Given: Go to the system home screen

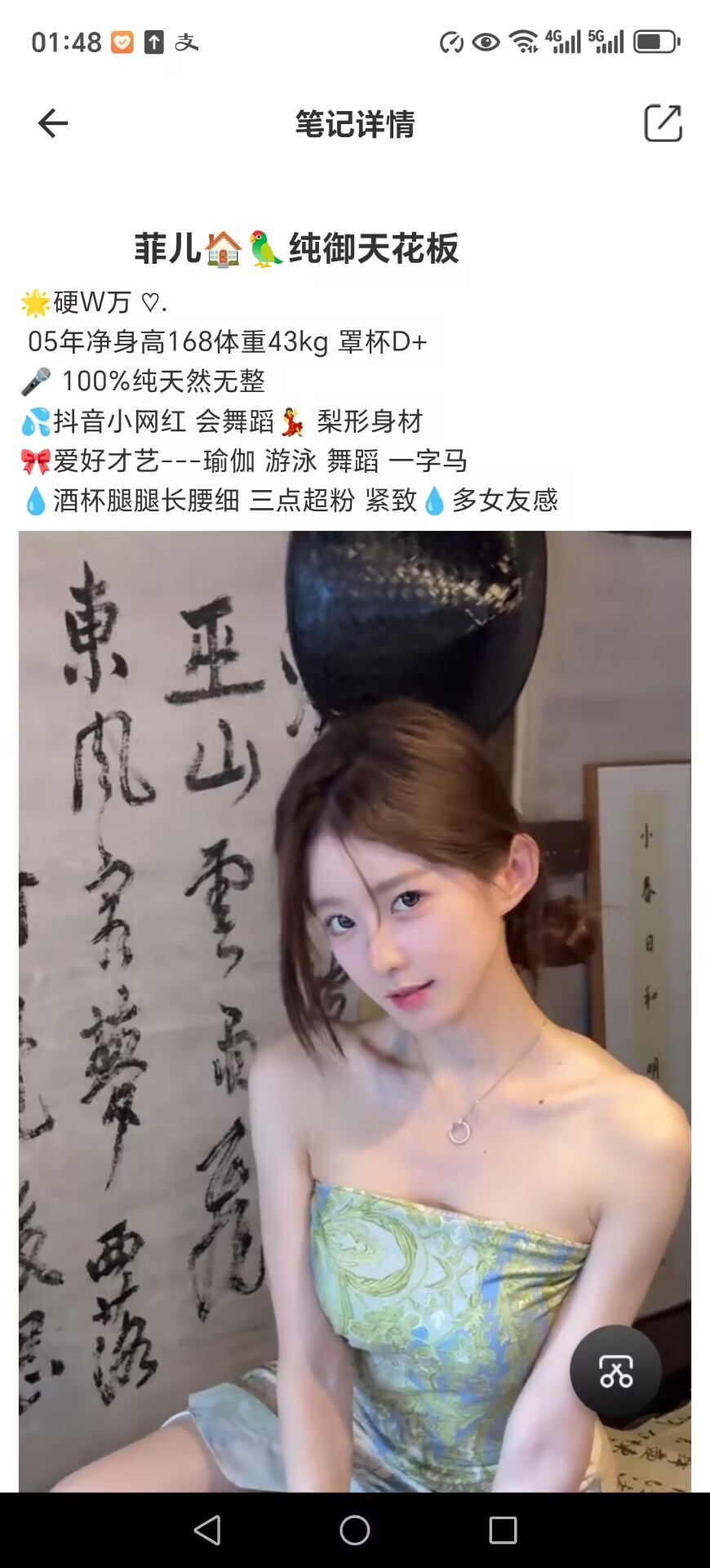Looking at the screenshot, I should [354, 1530].
